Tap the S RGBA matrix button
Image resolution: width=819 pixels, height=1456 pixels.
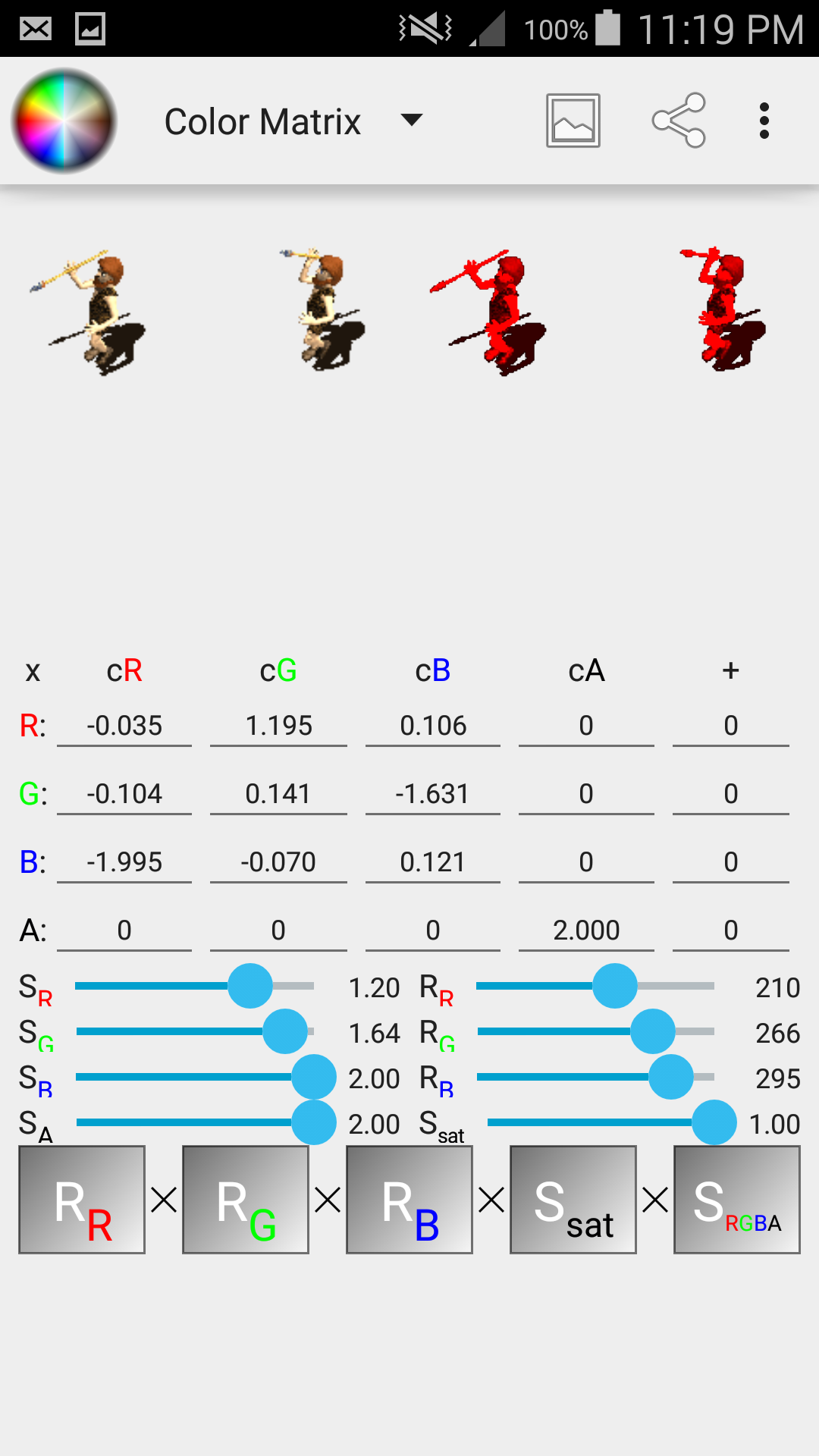[736, 1200]
